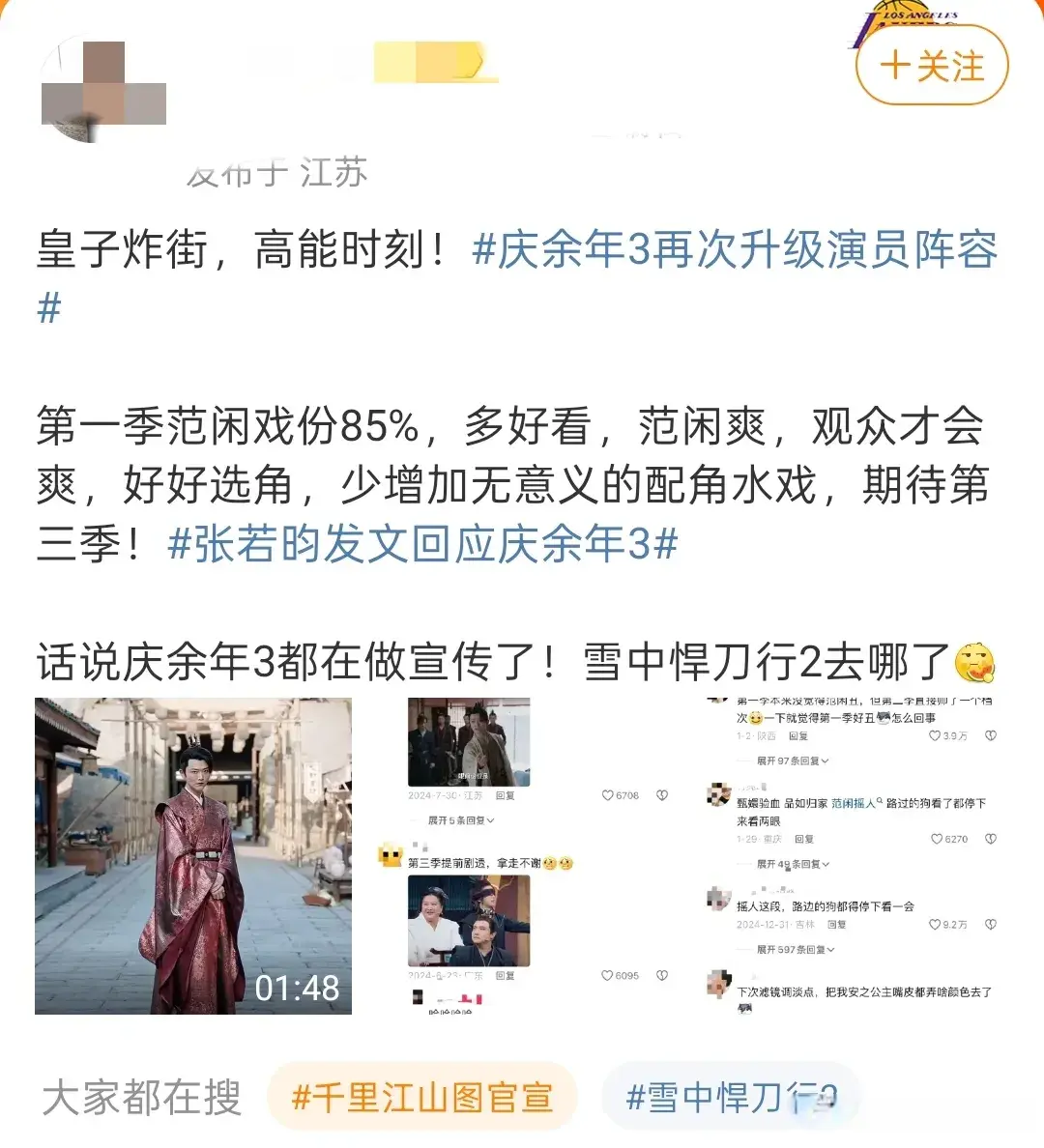Open the poster's profile avatar
This screenshot has width=1044, height=1148.
click(x=100, y=89)
